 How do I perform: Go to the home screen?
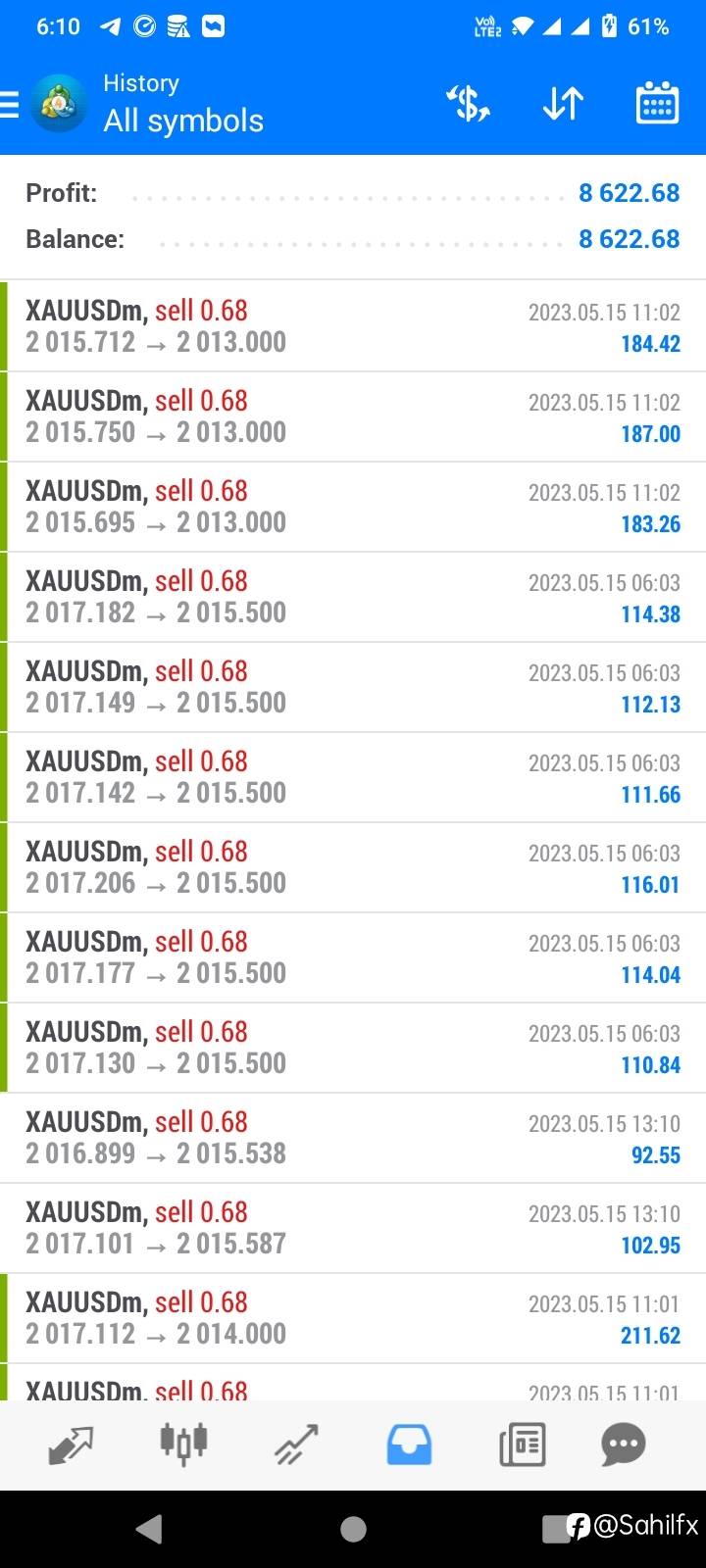tap(353, 1529)
